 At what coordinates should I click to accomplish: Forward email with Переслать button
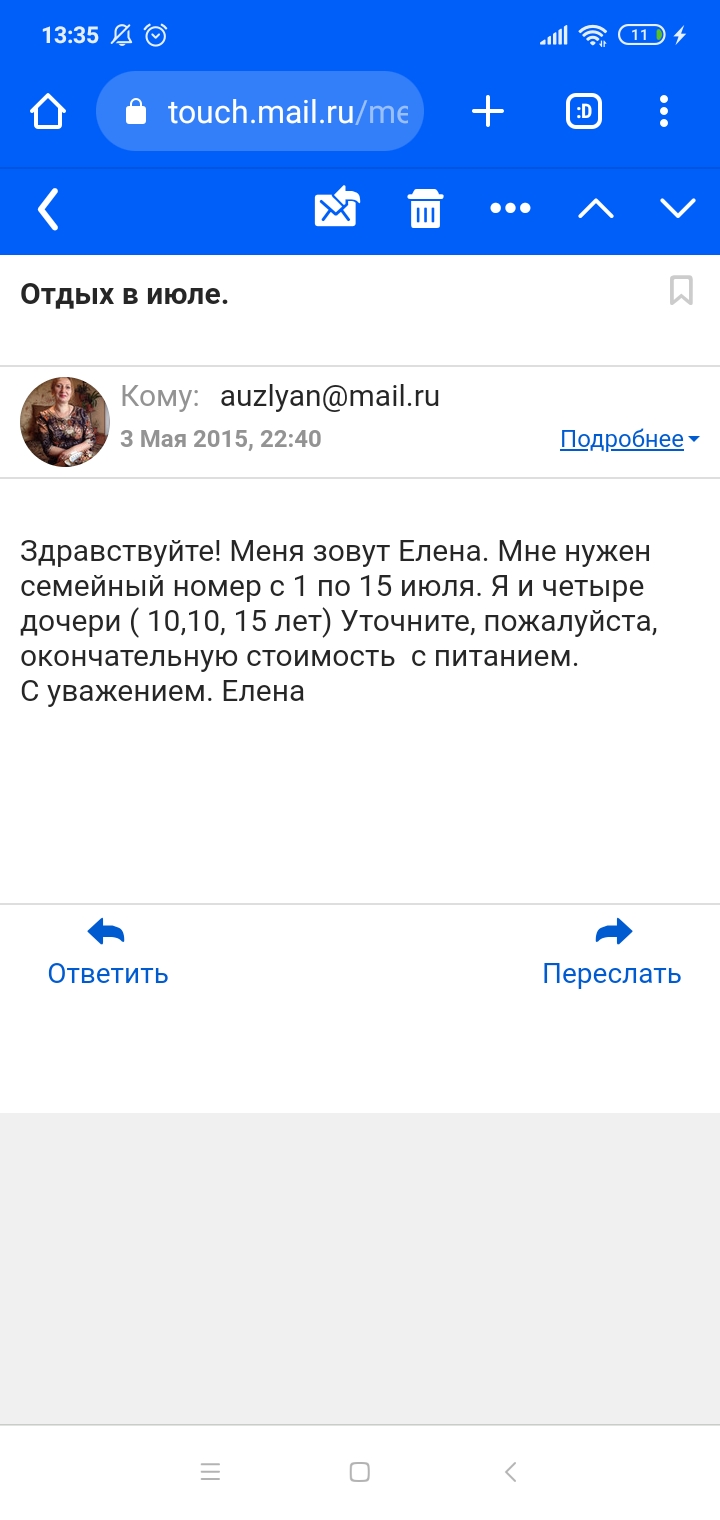pos(612,952)
